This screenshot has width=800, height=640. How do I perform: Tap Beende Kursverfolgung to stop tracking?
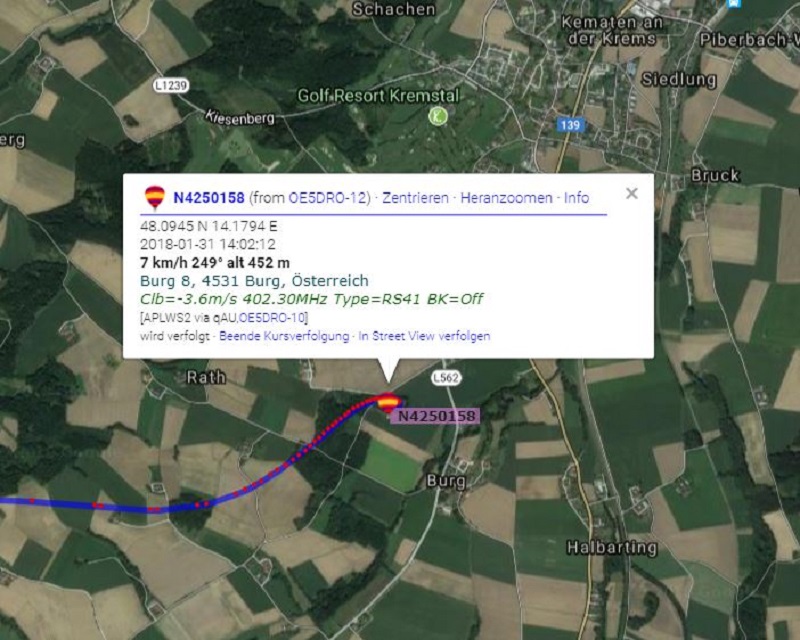coord(284,336)
